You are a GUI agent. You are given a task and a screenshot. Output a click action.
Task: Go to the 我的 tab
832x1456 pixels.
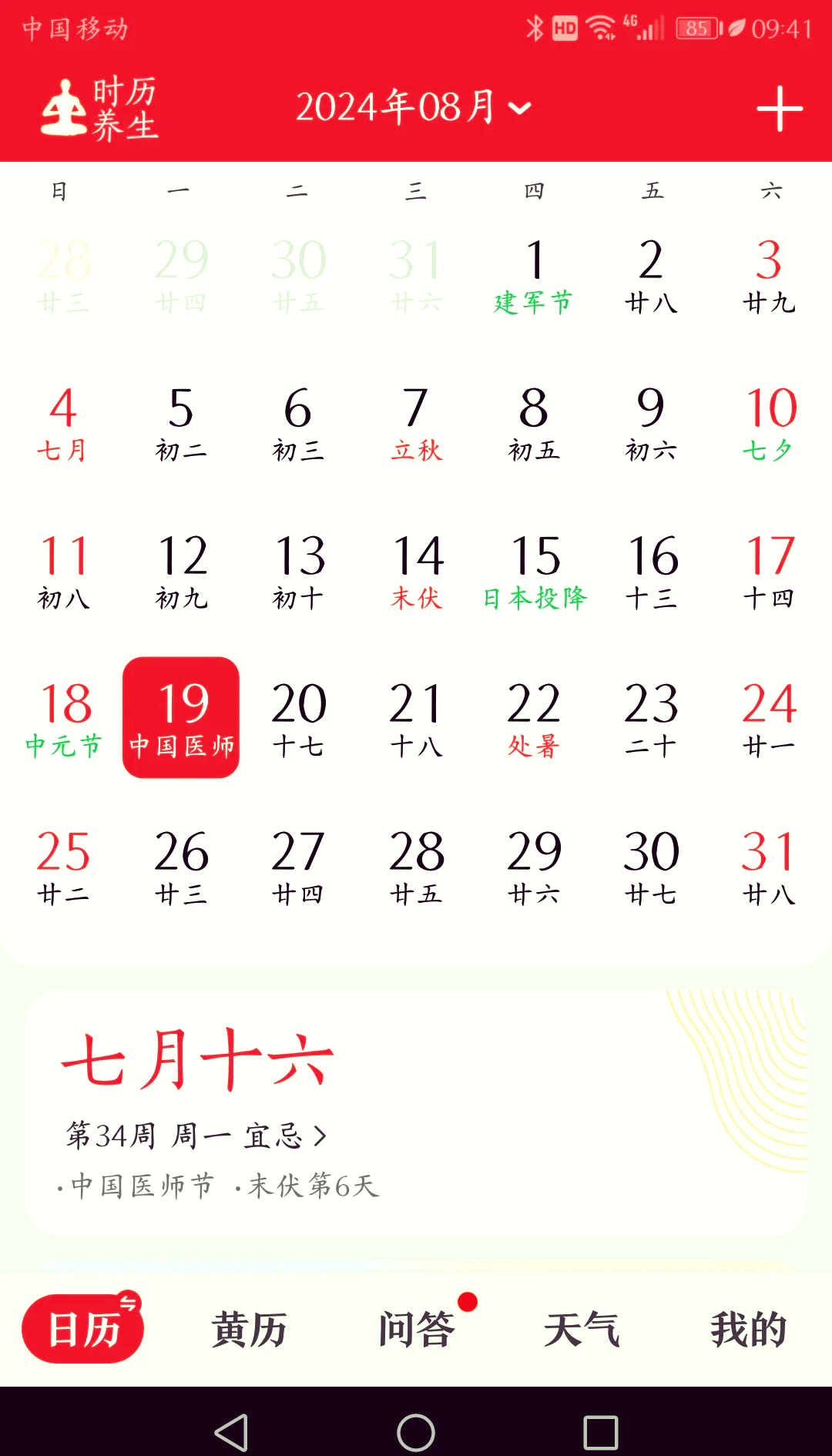click(x=747, y=1329)
